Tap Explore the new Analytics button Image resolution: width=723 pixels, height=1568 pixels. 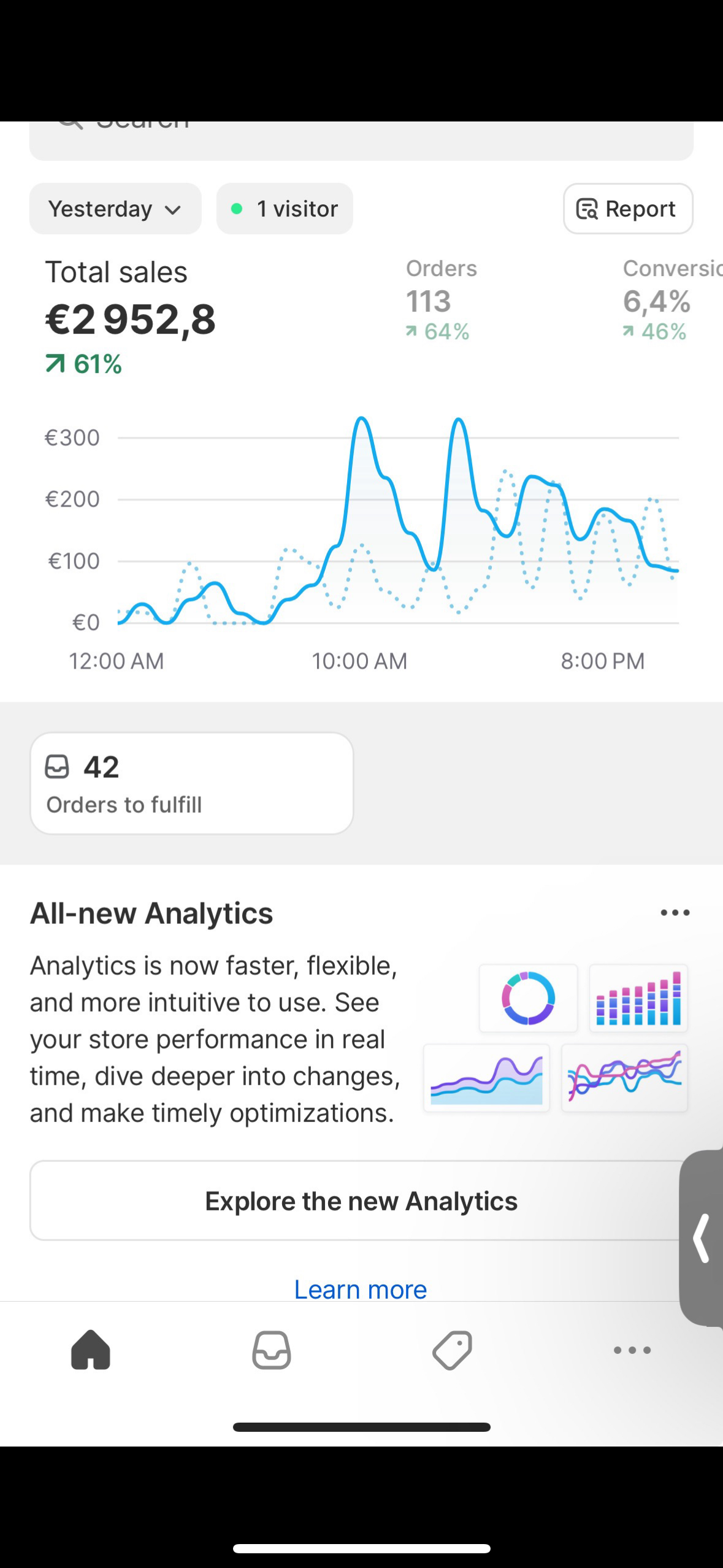[361, 1201]
